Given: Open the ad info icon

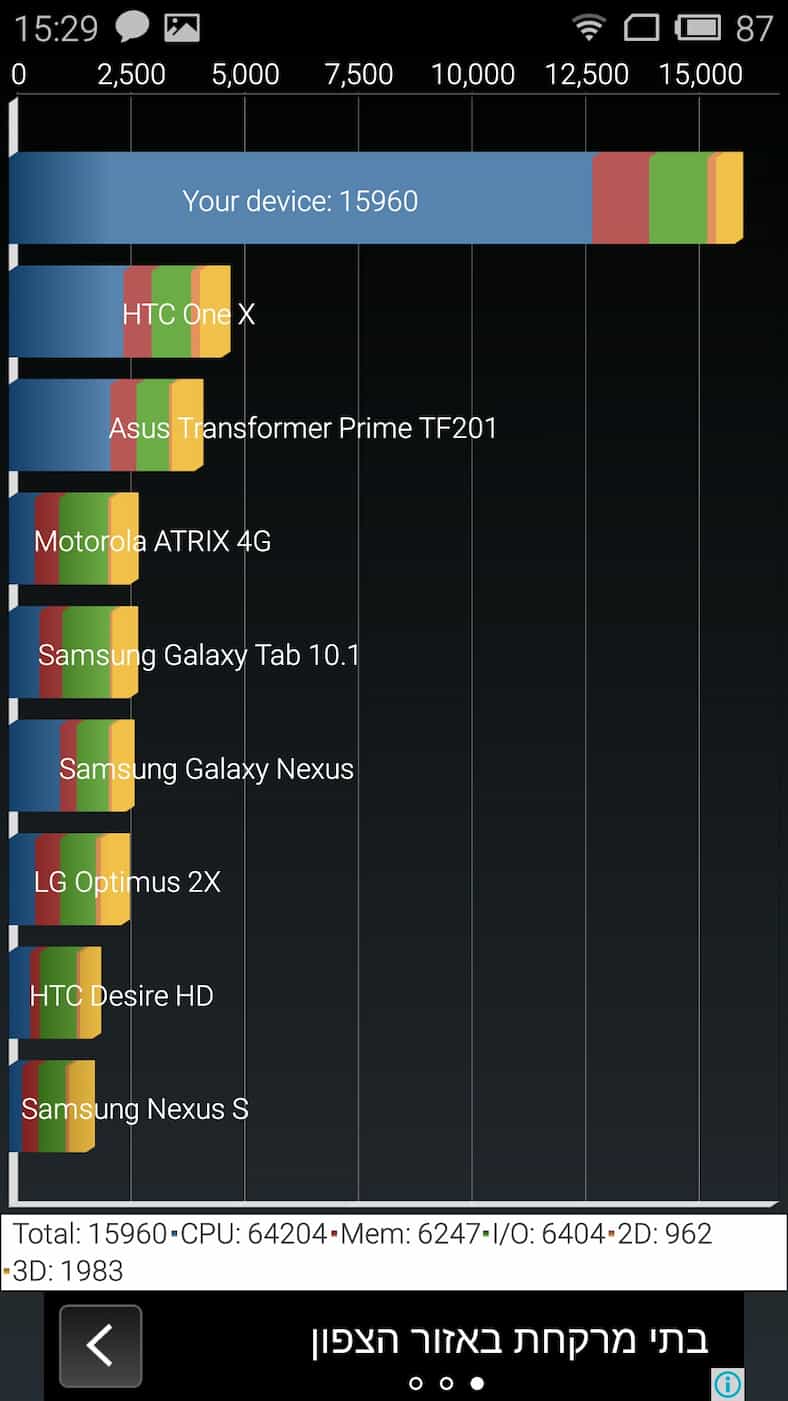Looking at the screenshot, I should [x=728, y=1384].
